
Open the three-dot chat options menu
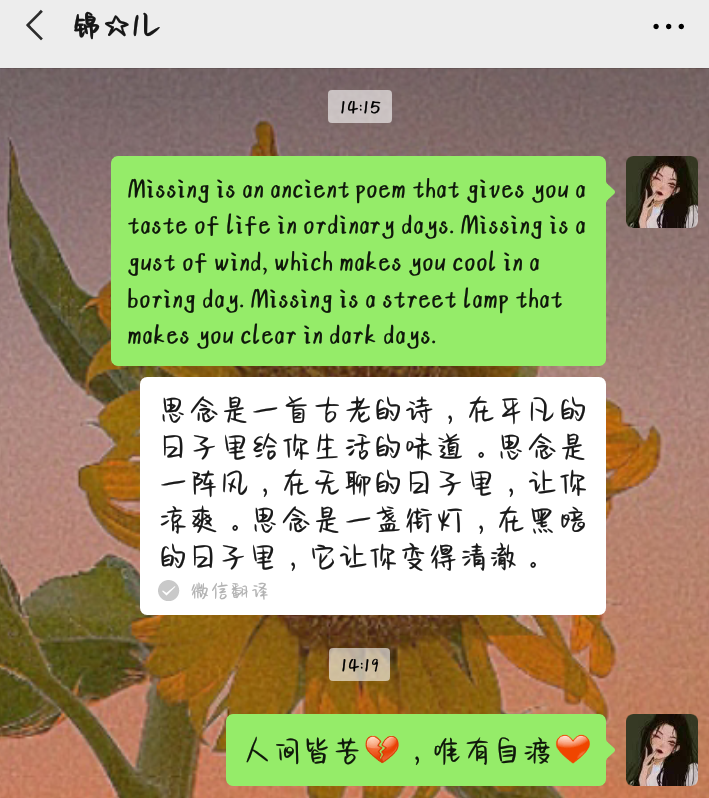click(x=668, y=27)
